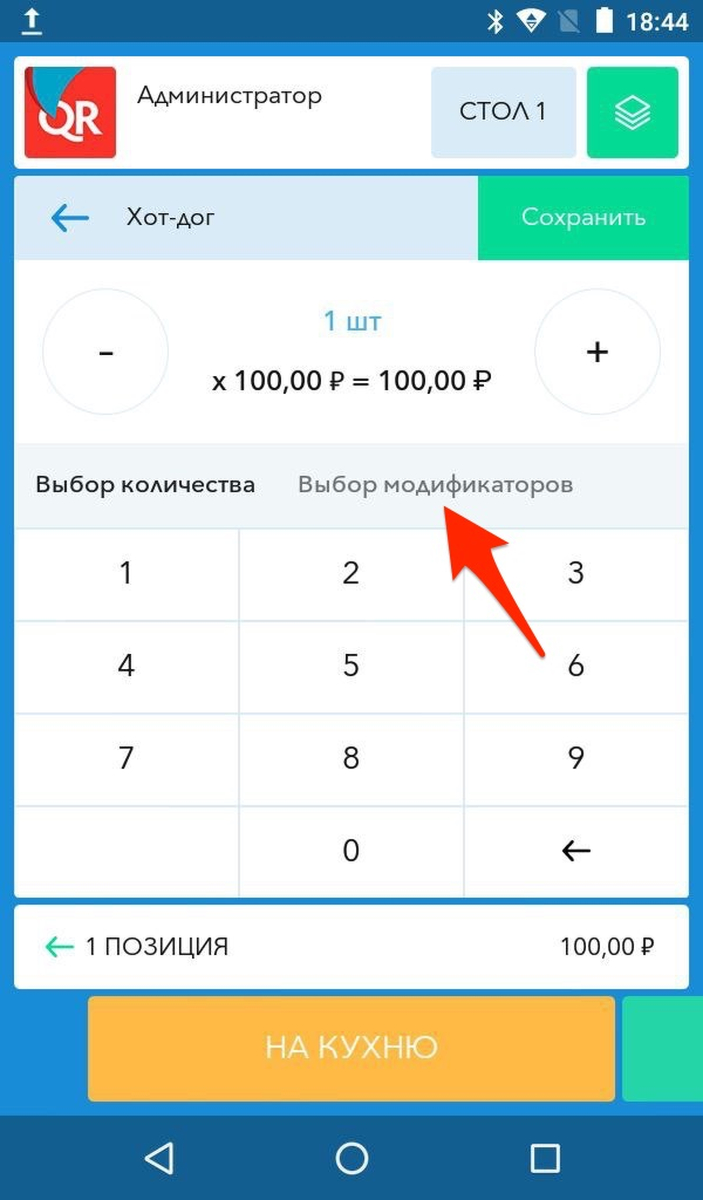
Task: Enter digit 2 on the keypad
Action: click(x=351, y=574)
